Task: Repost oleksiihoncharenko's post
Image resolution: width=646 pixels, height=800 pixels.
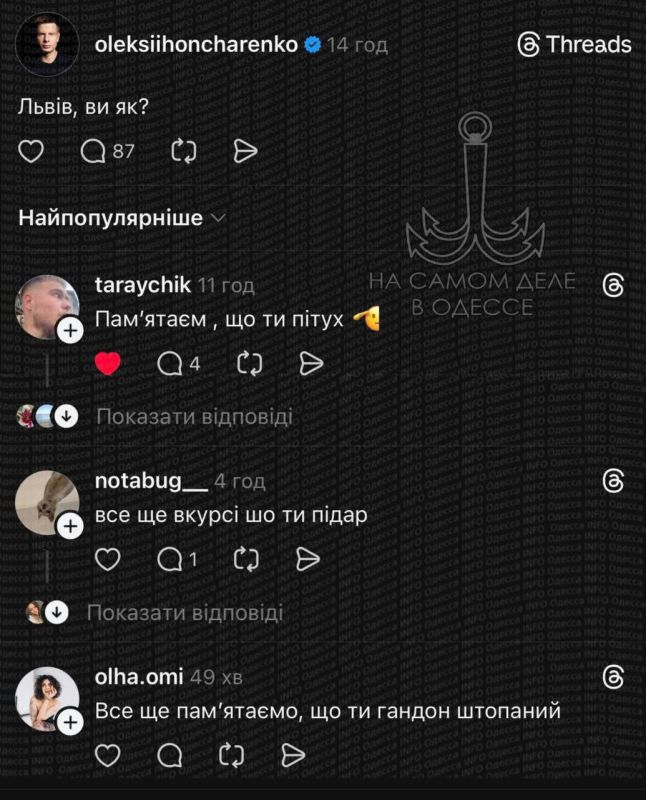Action: (x=184, y=151)
